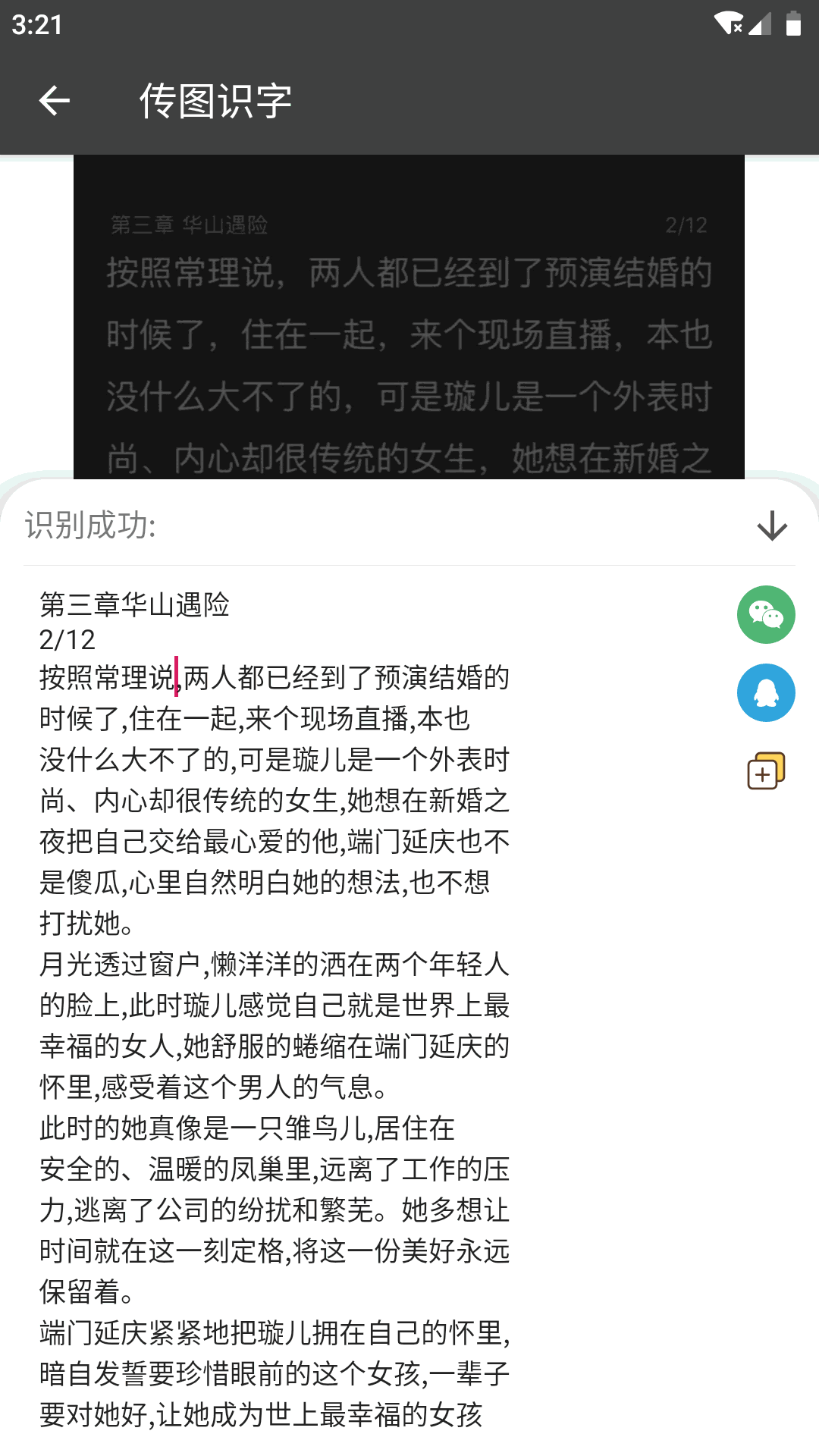The width and height of the screenshot is (819, 1456).
Task: Copy the recognized text
Action: pos(766,771)
